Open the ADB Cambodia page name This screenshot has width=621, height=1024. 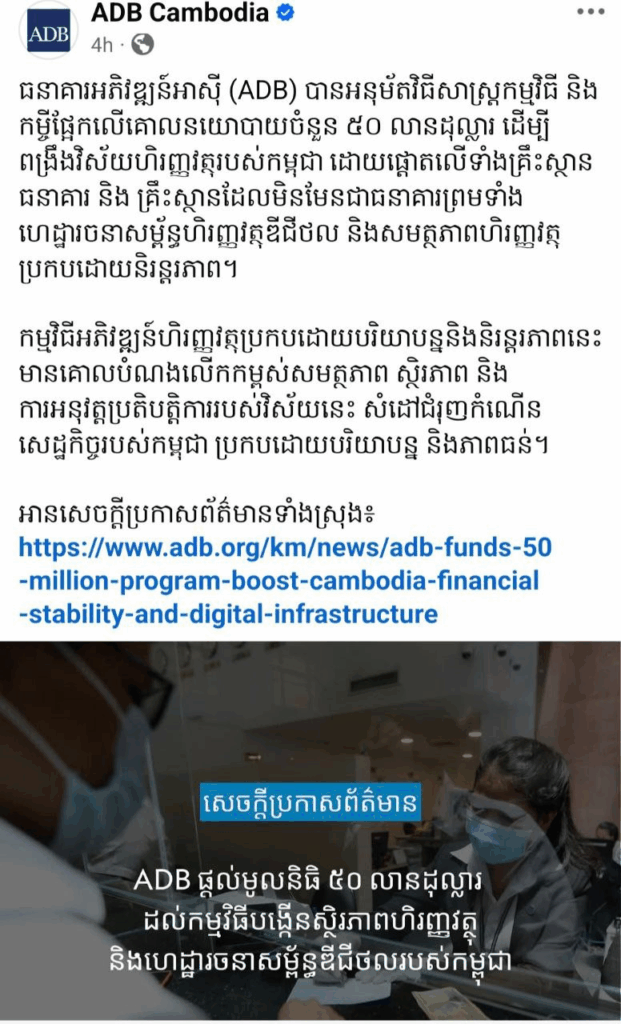179,13
